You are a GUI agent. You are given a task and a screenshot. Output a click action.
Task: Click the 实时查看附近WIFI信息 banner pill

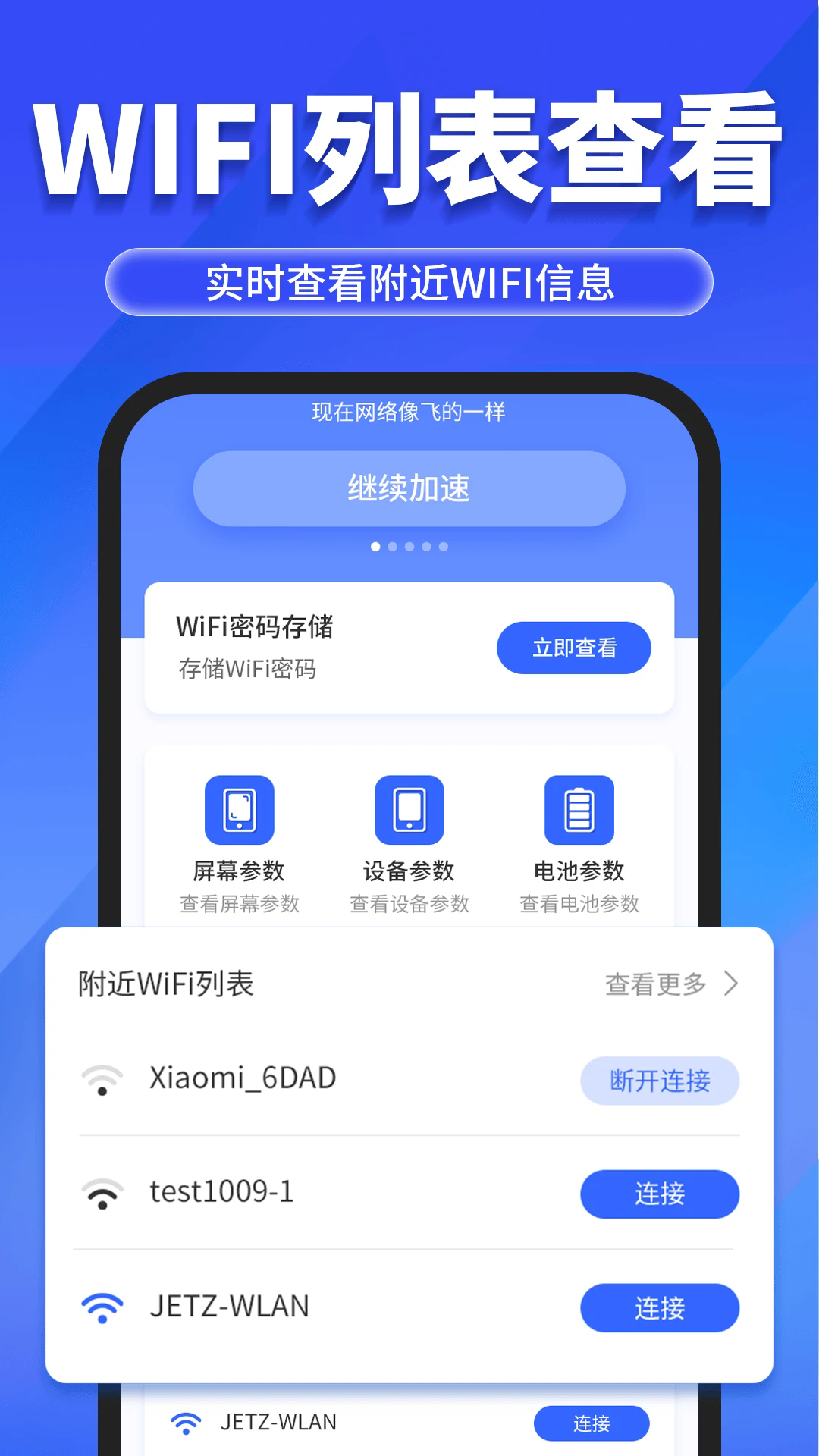coord(409,282)
